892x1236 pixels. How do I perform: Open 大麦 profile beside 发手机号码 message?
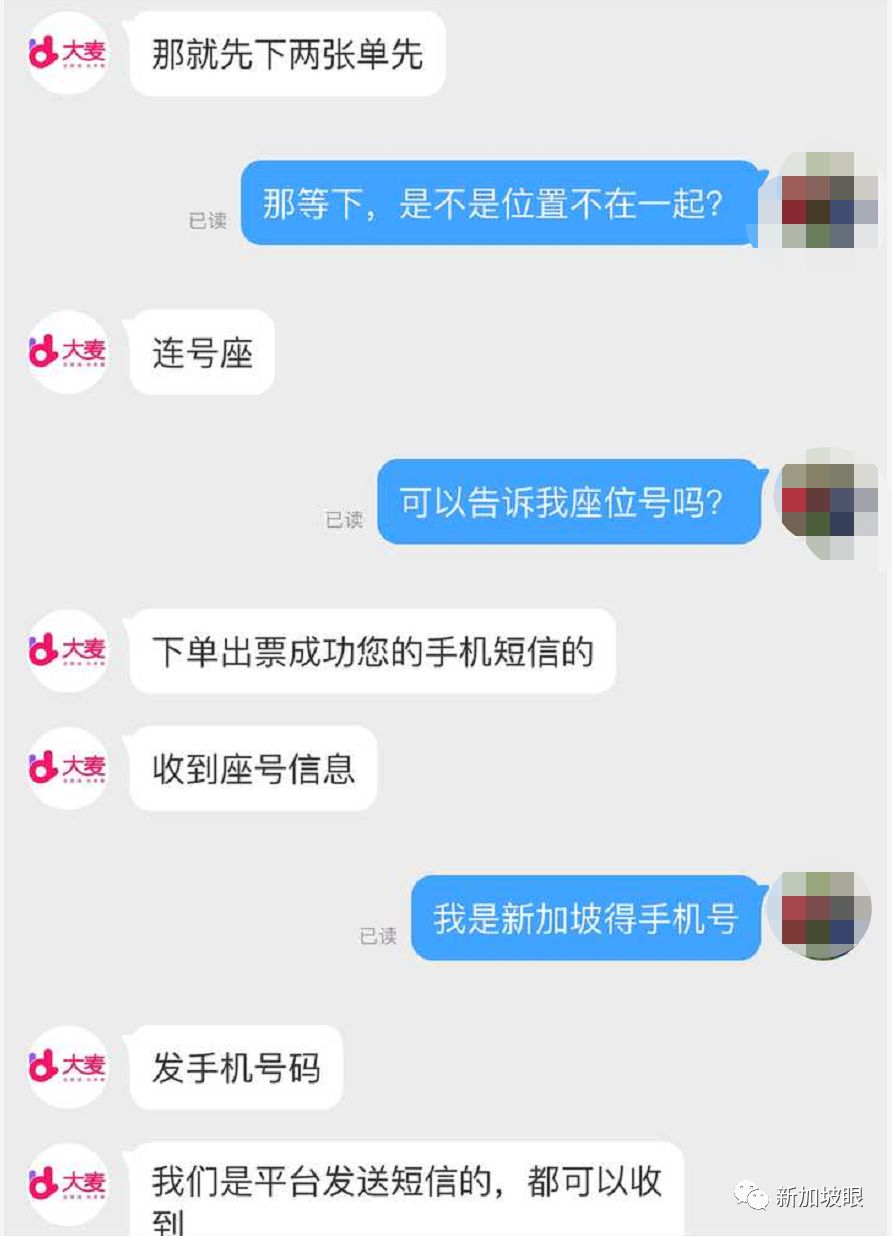[67, 1066]
